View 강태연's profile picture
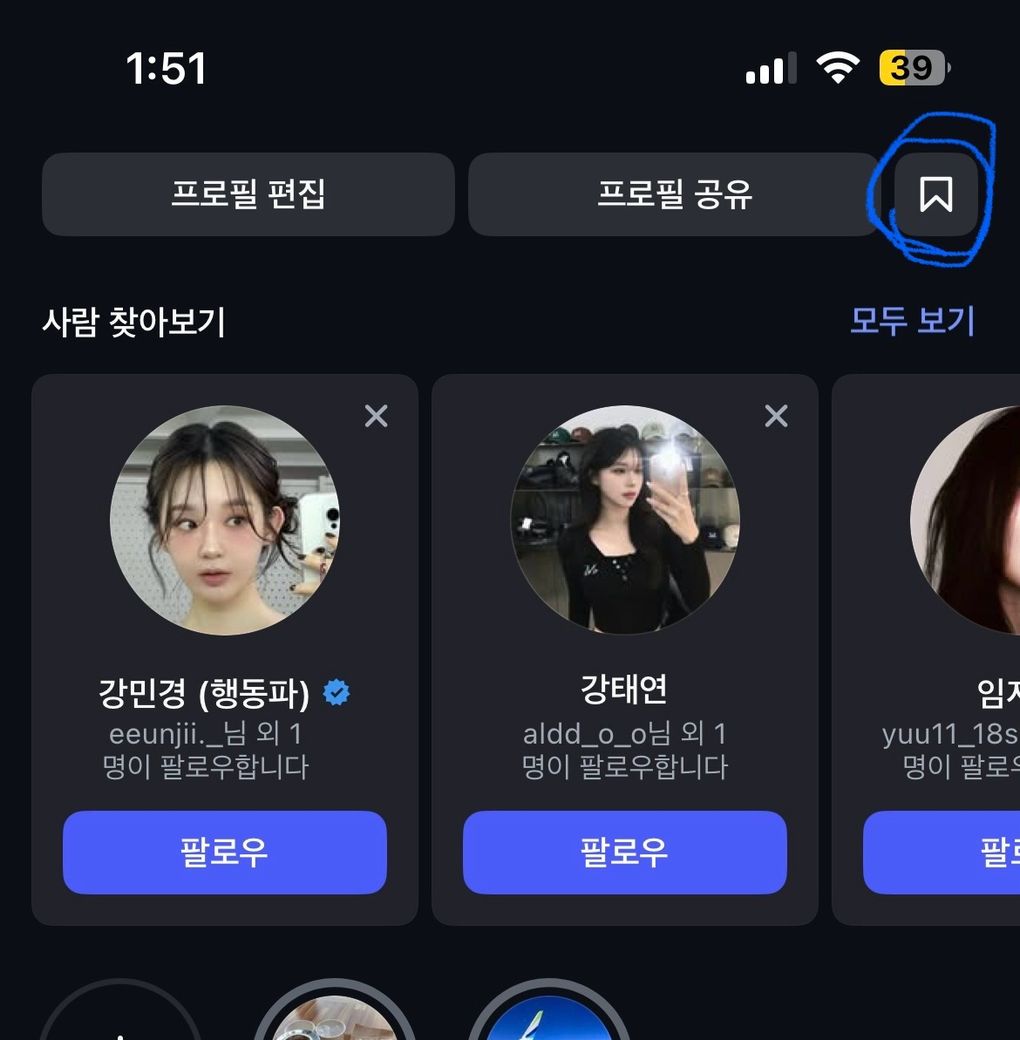This screenshot has height=1040, width=1020. click(624, 520)
